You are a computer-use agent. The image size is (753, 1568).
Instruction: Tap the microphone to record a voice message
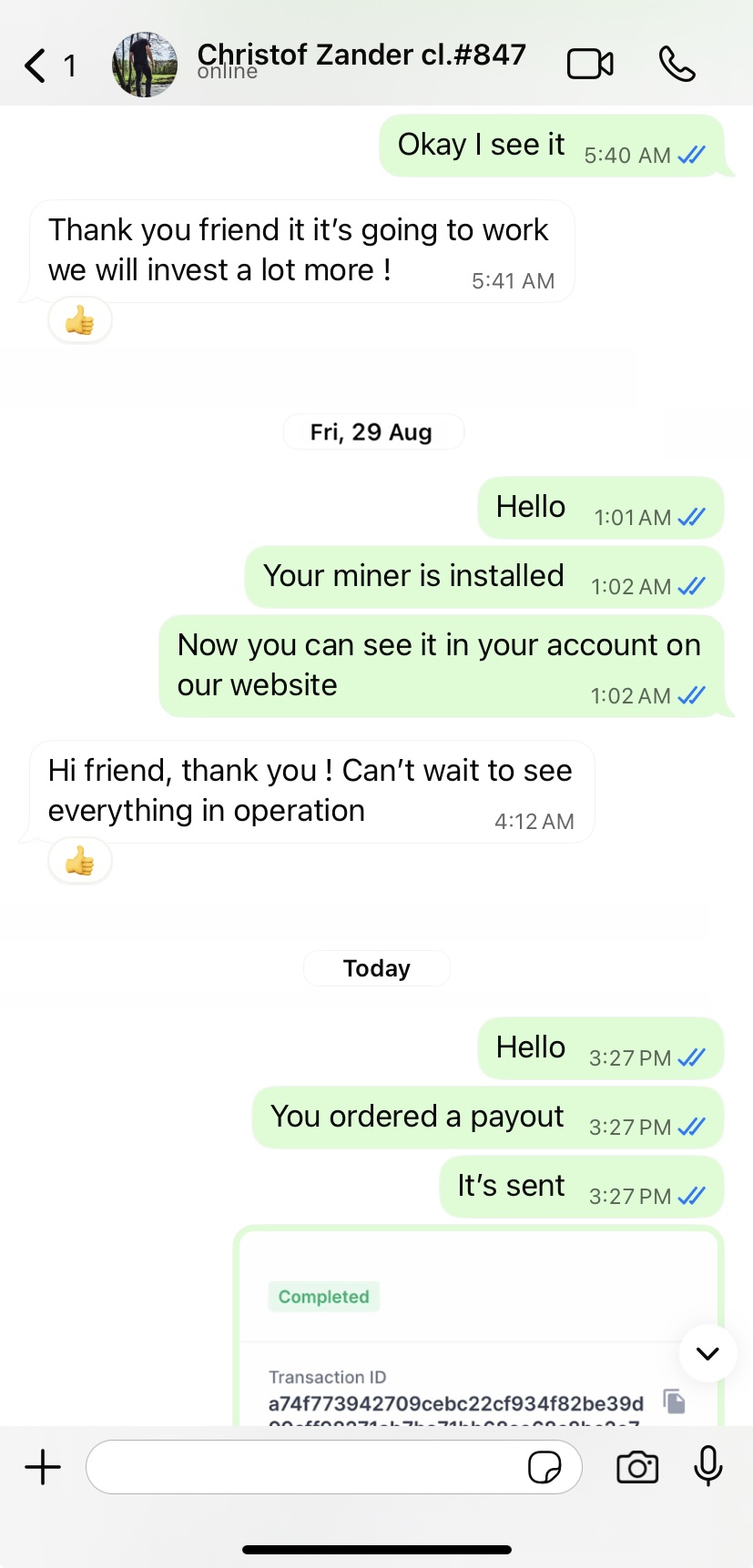click(707, 1467)
